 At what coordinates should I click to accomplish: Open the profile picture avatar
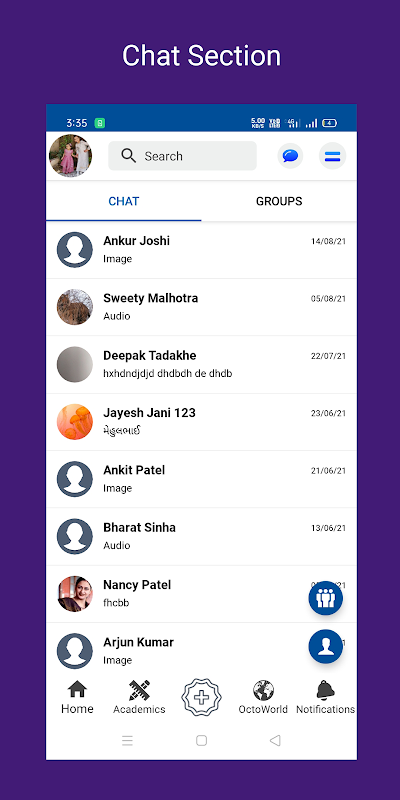tap(70, 156)
